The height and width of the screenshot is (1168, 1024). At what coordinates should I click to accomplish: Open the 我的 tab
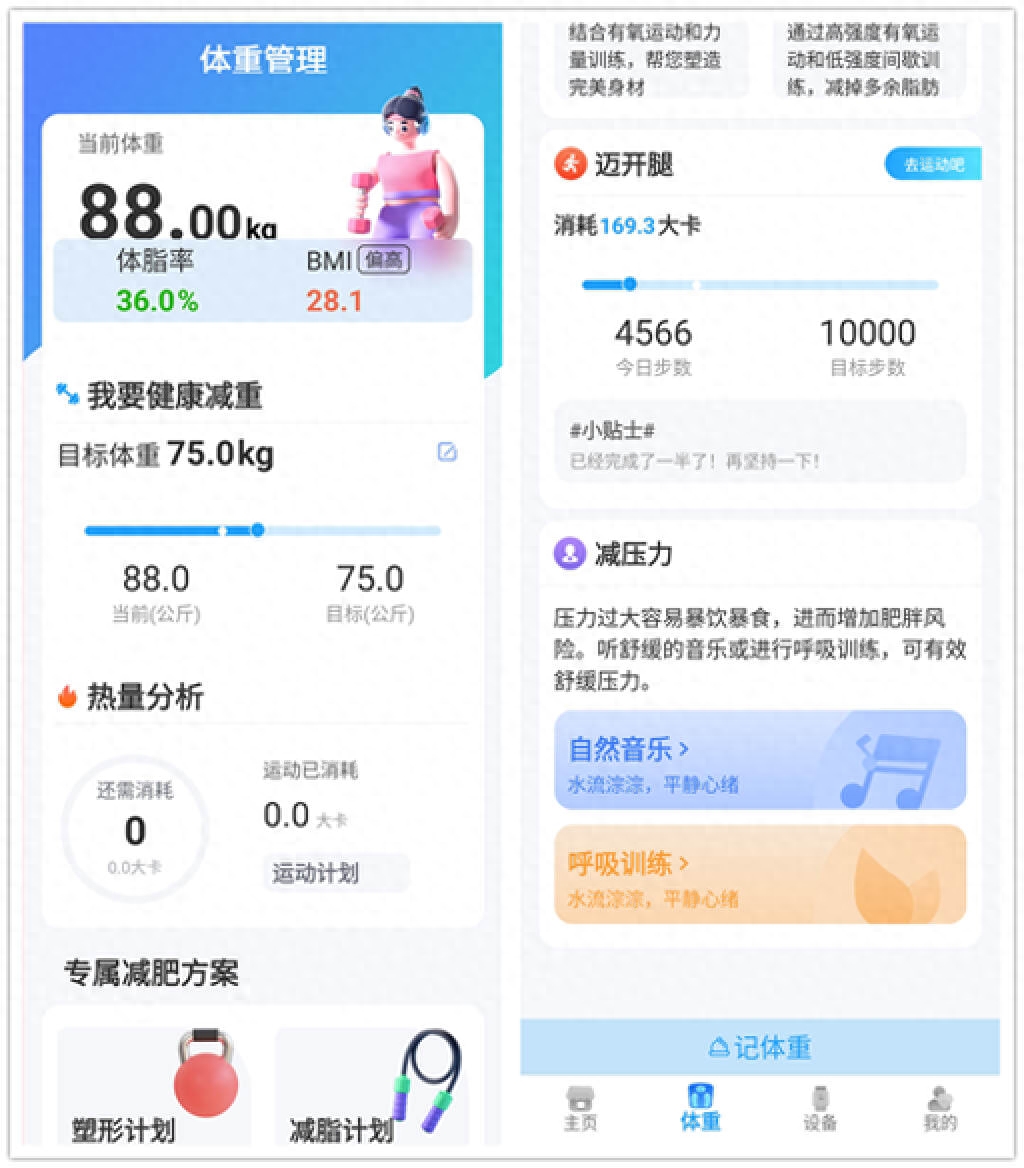(x=940, y=1108)
